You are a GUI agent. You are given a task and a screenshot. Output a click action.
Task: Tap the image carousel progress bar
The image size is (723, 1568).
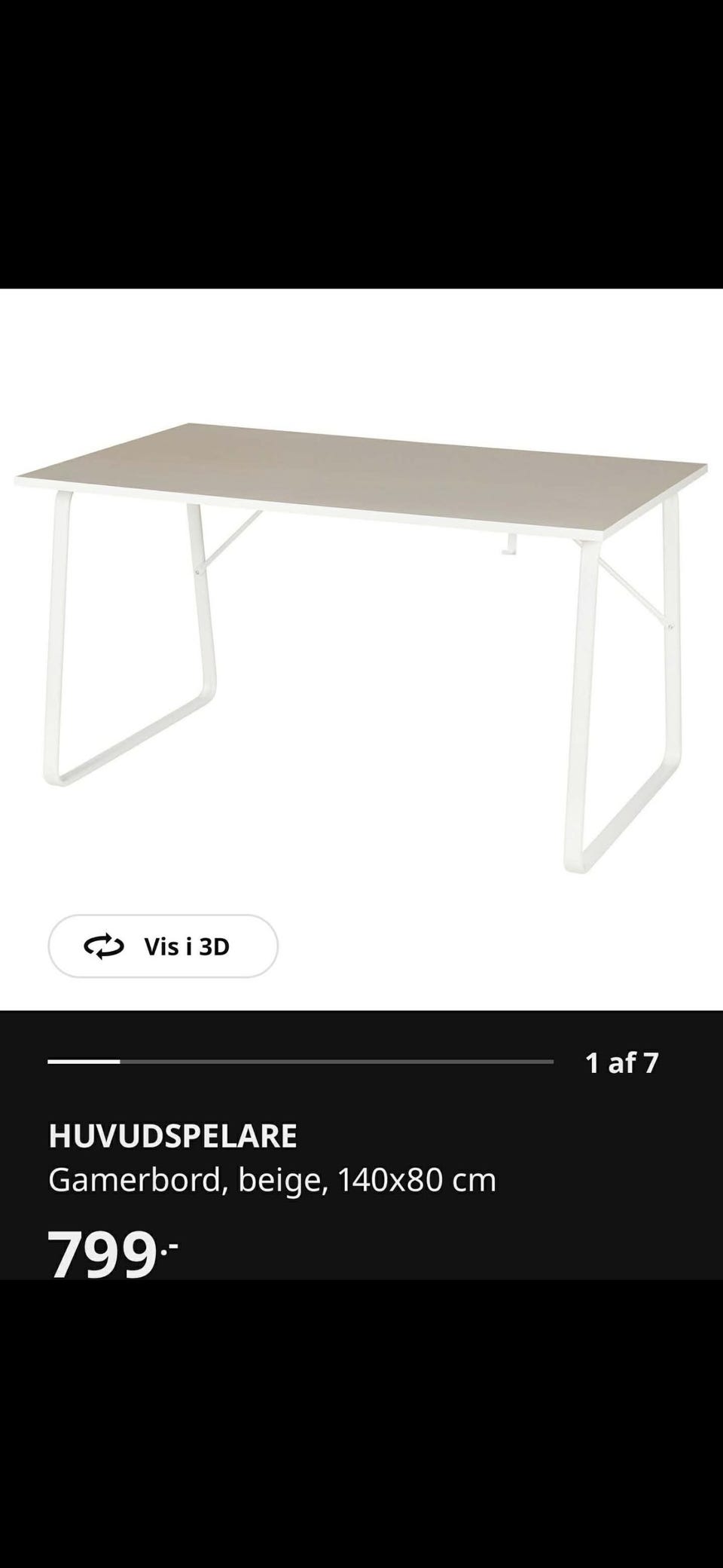301,1061
